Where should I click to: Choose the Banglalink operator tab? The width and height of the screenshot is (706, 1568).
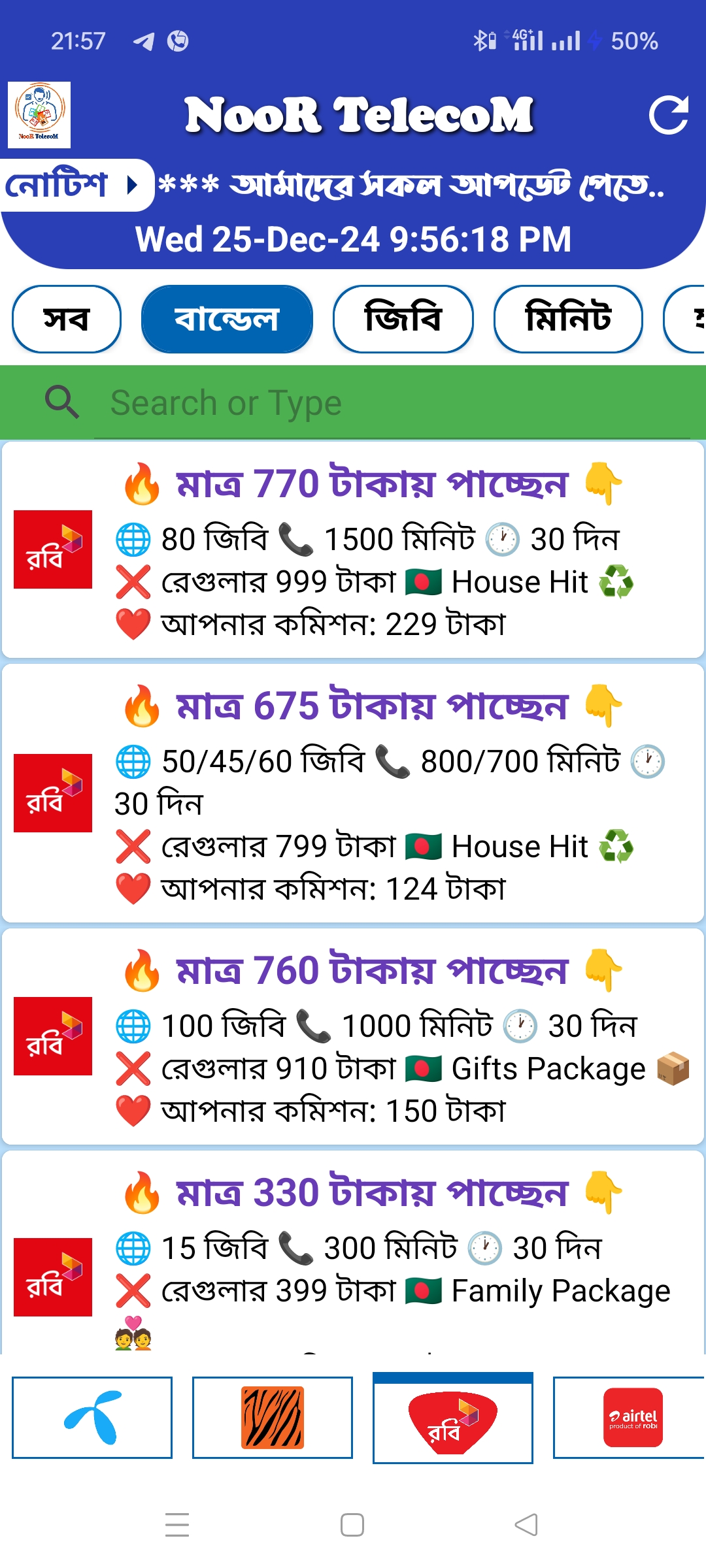point(273,1418)
